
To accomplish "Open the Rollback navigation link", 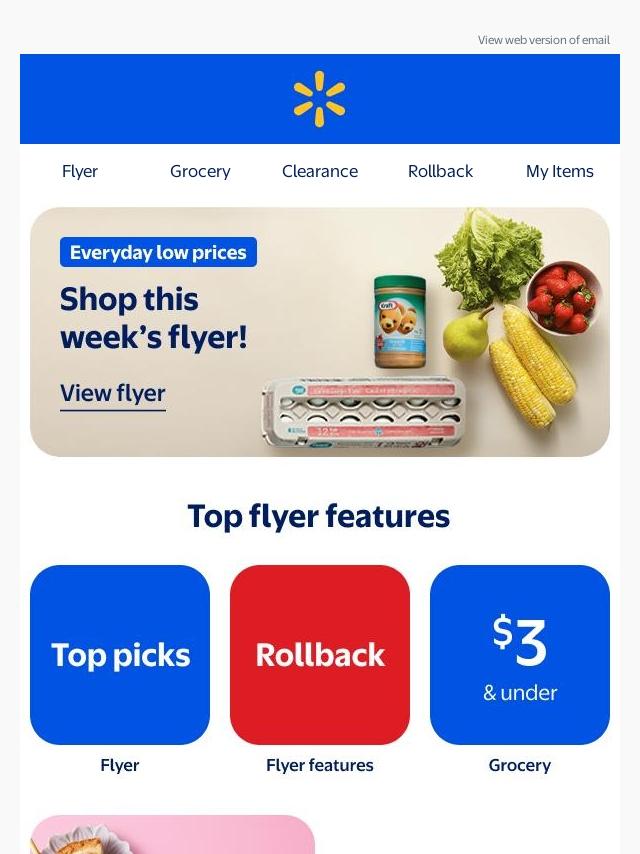I will [440, 171].
